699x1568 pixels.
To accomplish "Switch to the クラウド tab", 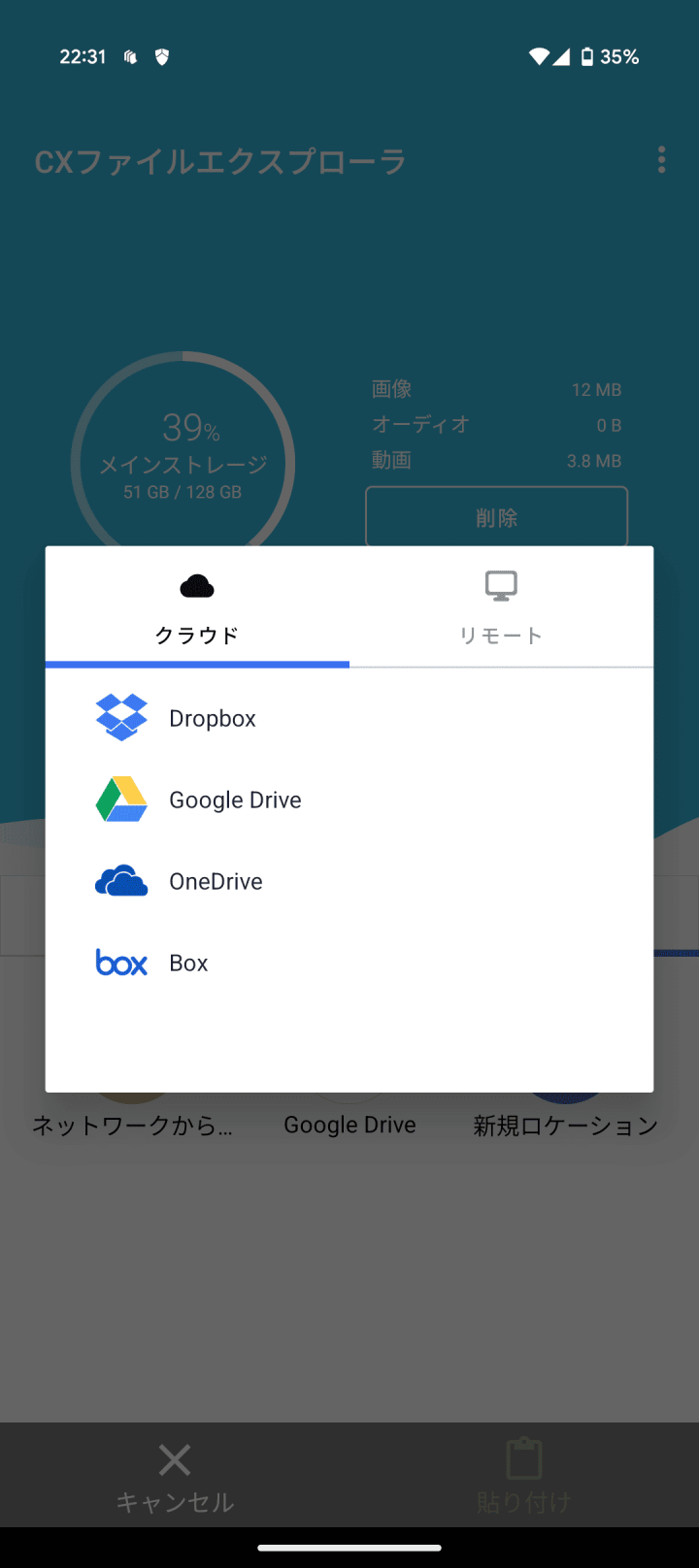I will tap(197, 636).
